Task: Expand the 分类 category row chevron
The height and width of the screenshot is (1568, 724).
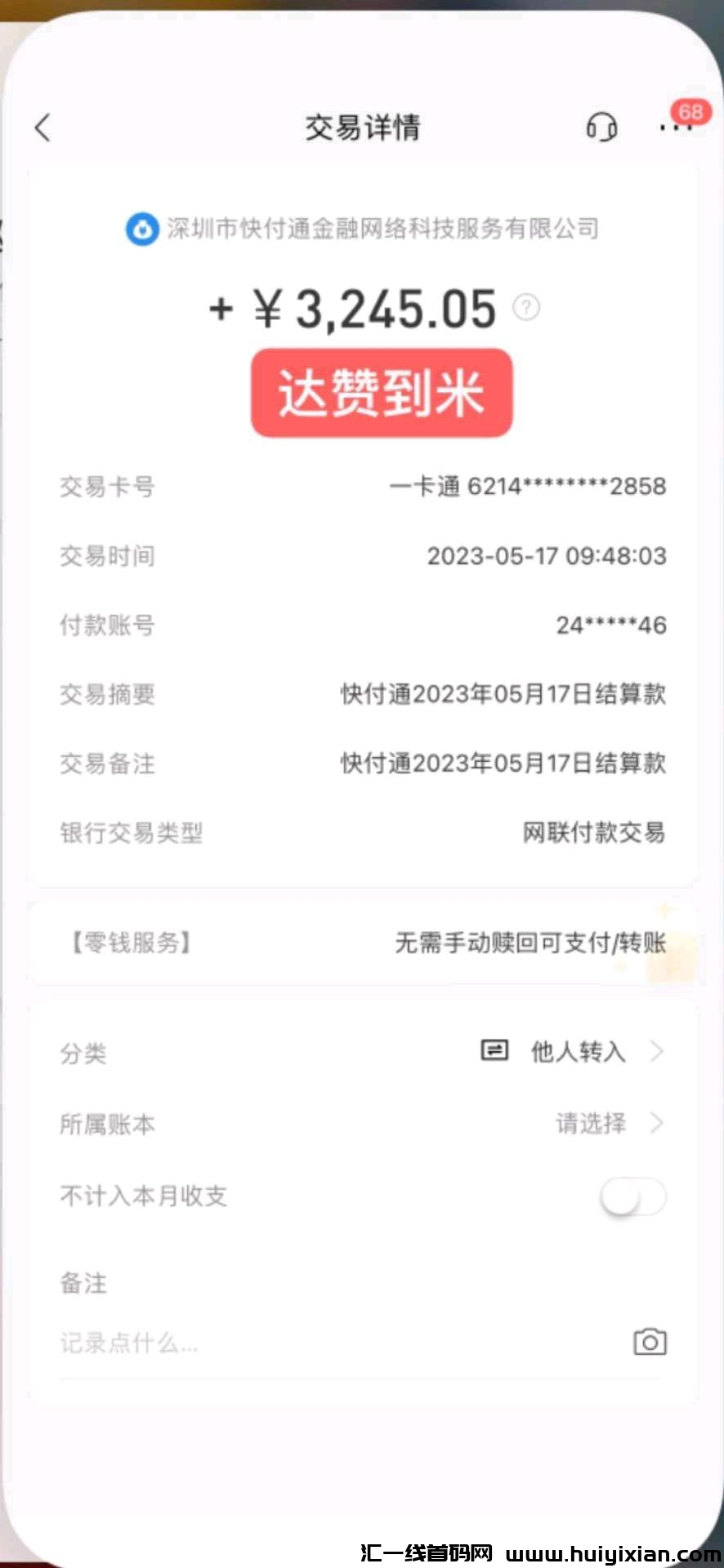Action: pos(656,1052)
